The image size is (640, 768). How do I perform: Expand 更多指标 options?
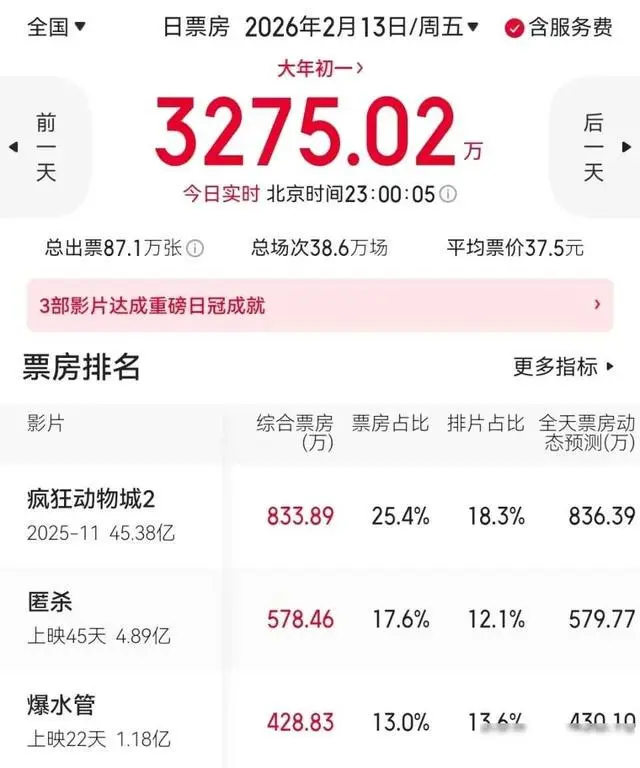coord(563,366)
